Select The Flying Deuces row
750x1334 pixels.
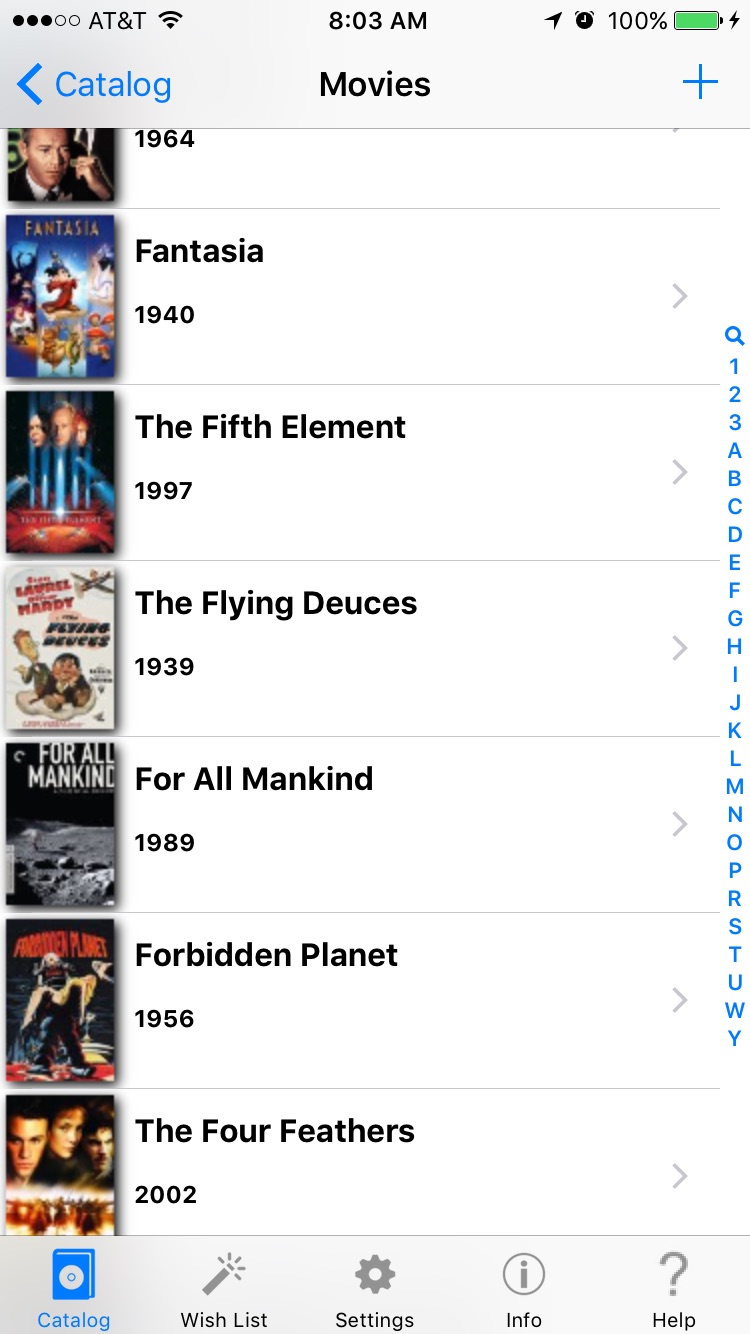[360, 649]
